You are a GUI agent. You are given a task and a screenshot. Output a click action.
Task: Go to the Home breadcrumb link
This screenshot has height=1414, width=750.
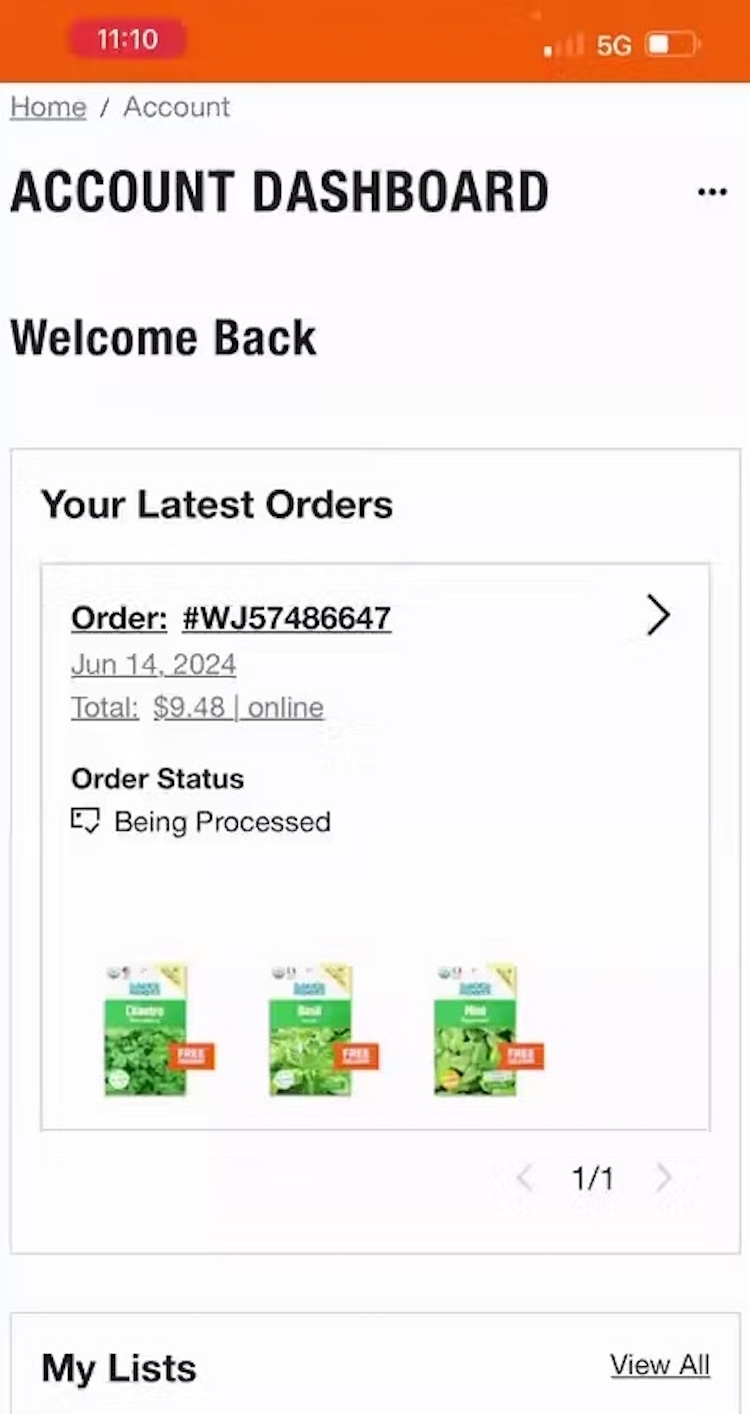(x=48, y=107)
